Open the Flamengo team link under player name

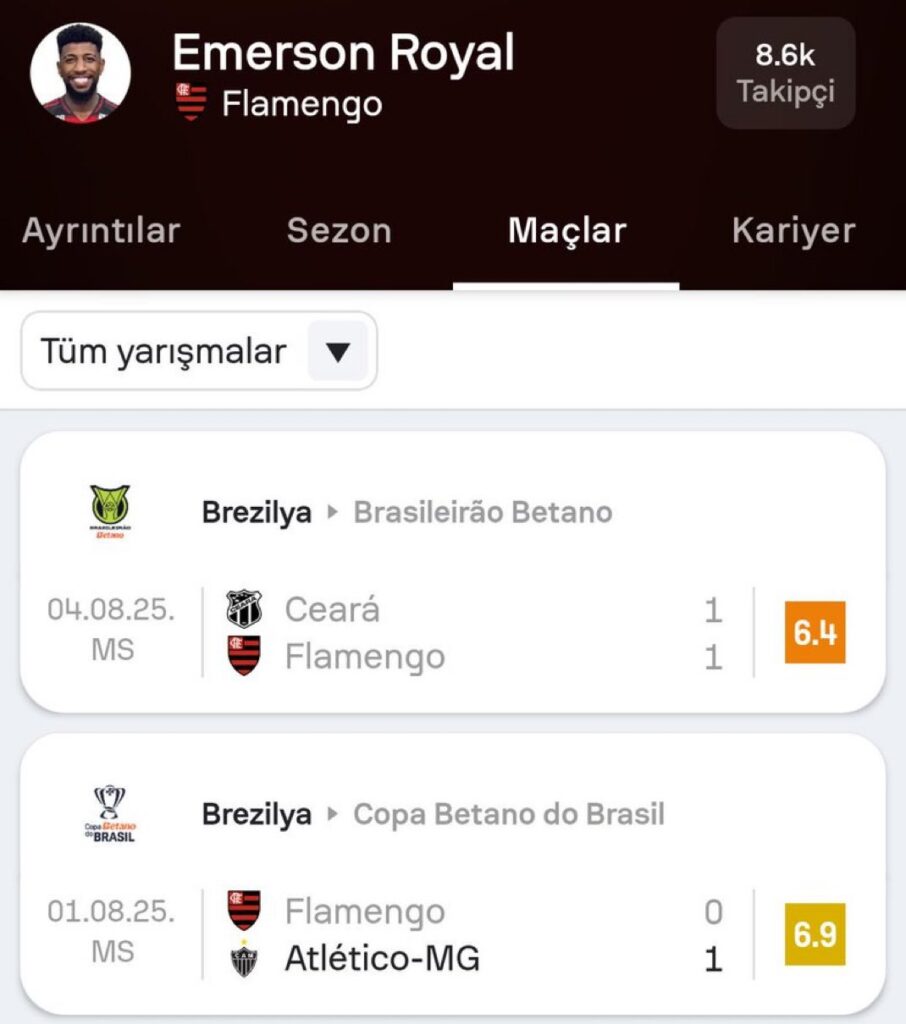[301, 103]
